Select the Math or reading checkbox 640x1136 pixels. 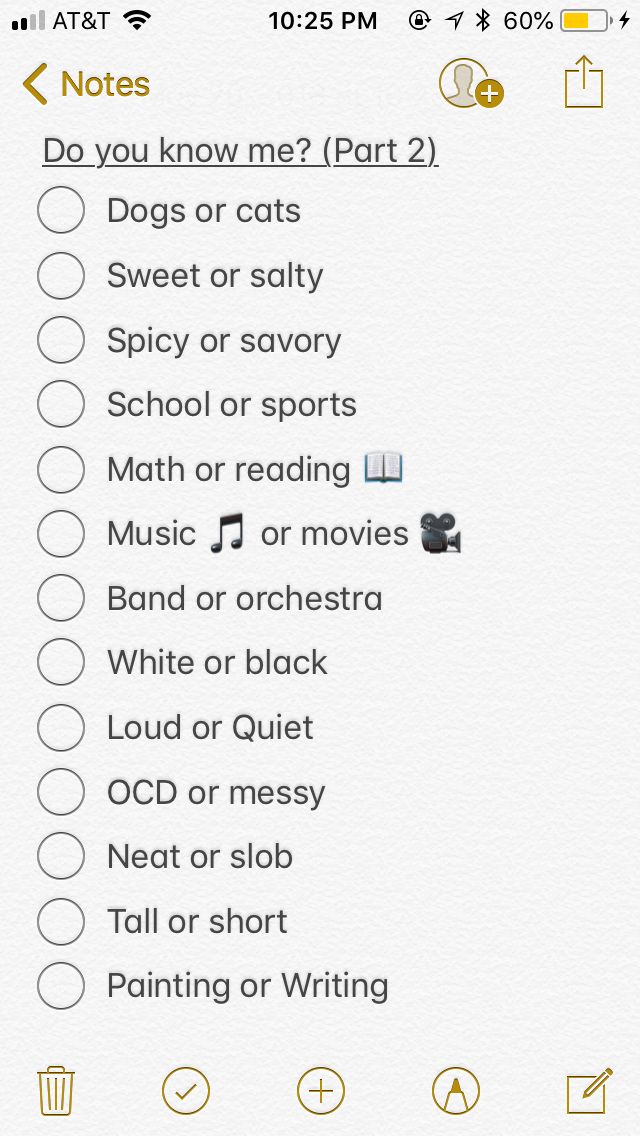61,469
